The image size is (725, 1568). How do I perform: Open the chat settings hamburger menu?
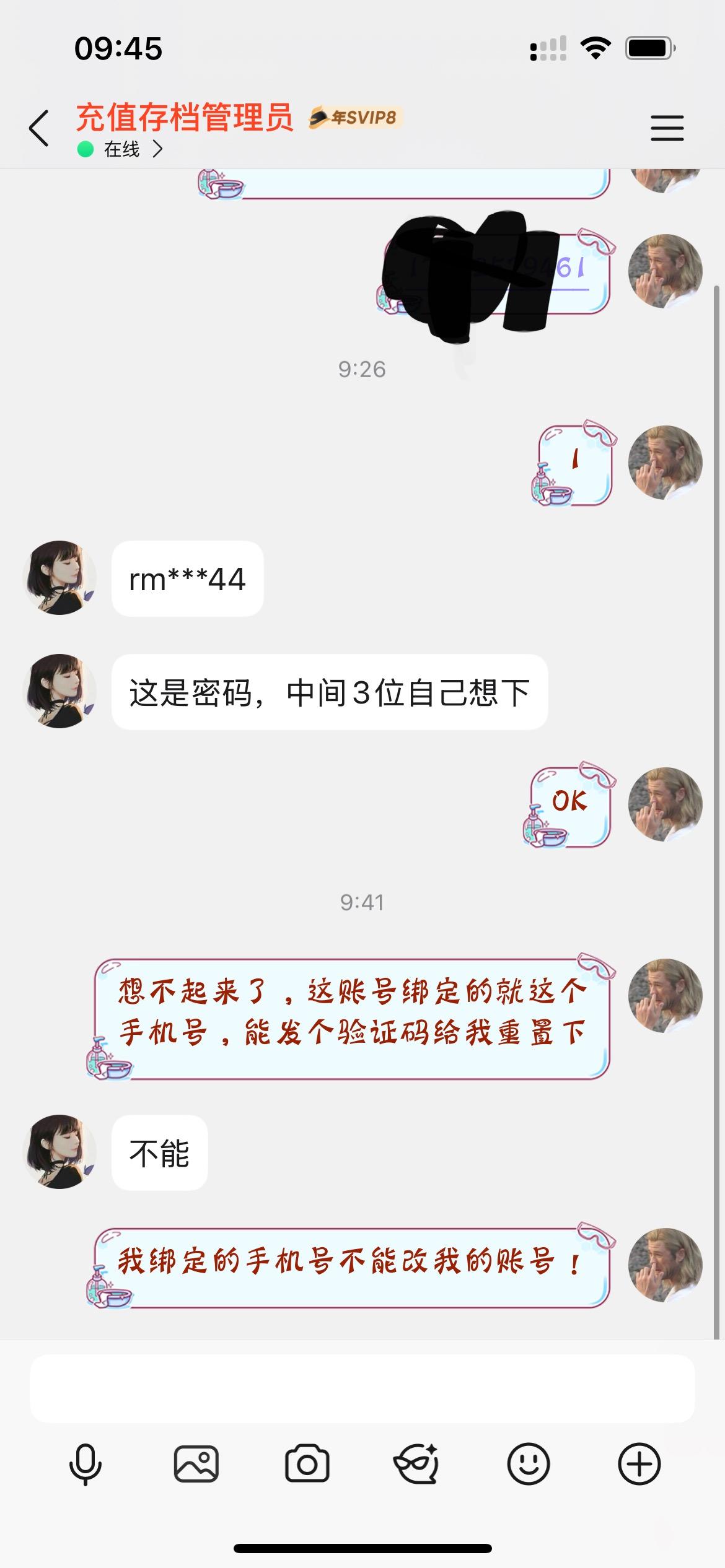[667, 129]
